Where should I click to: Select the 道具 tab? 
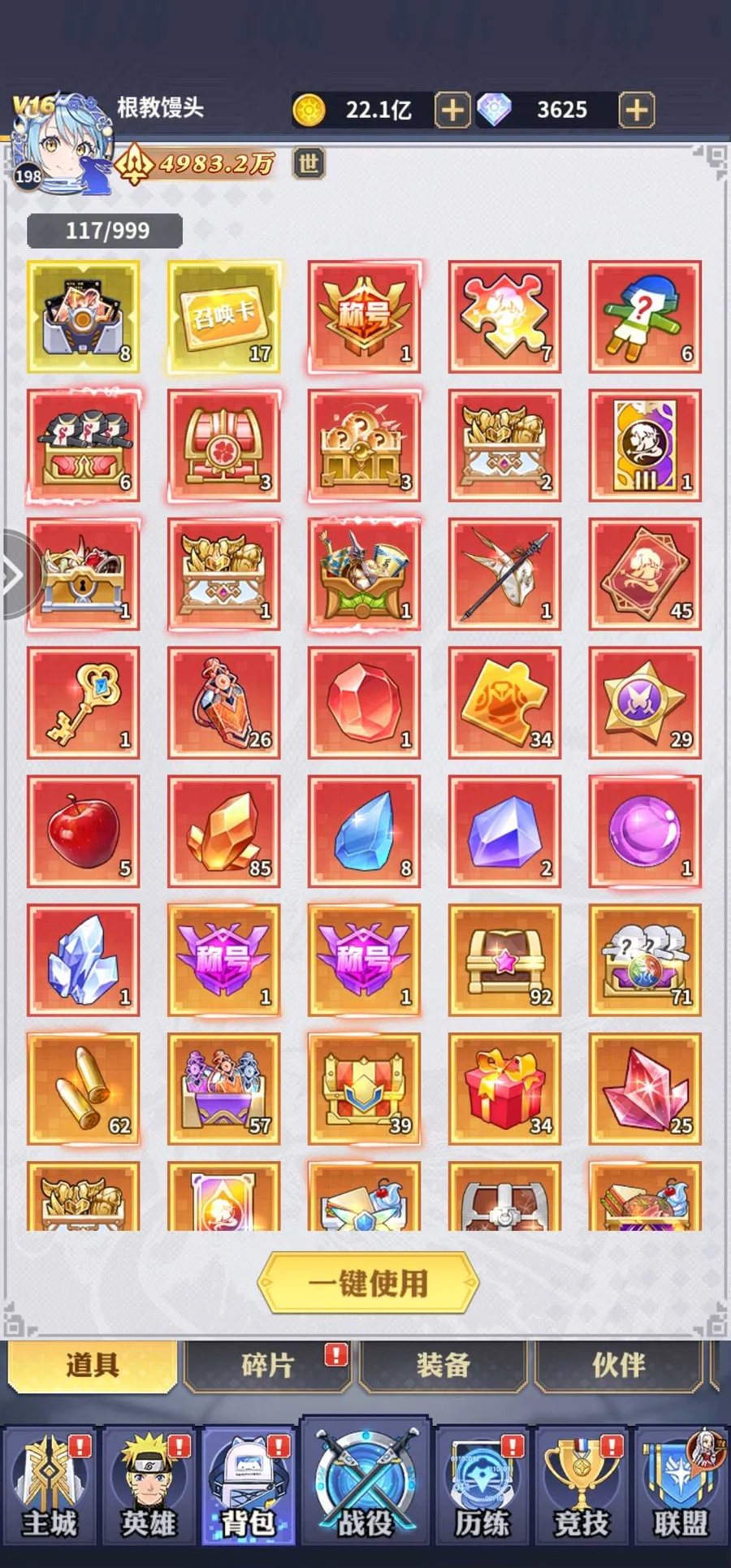pos(92,1366)
